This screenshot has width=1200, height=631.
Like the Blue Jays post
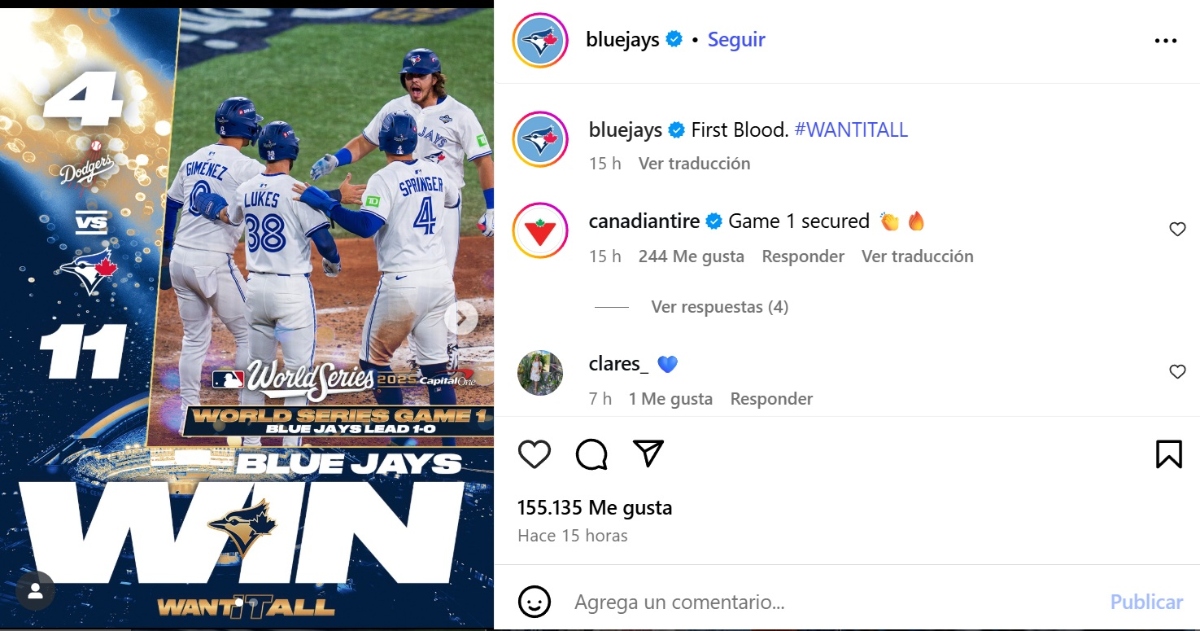click(x=535, y=454)
